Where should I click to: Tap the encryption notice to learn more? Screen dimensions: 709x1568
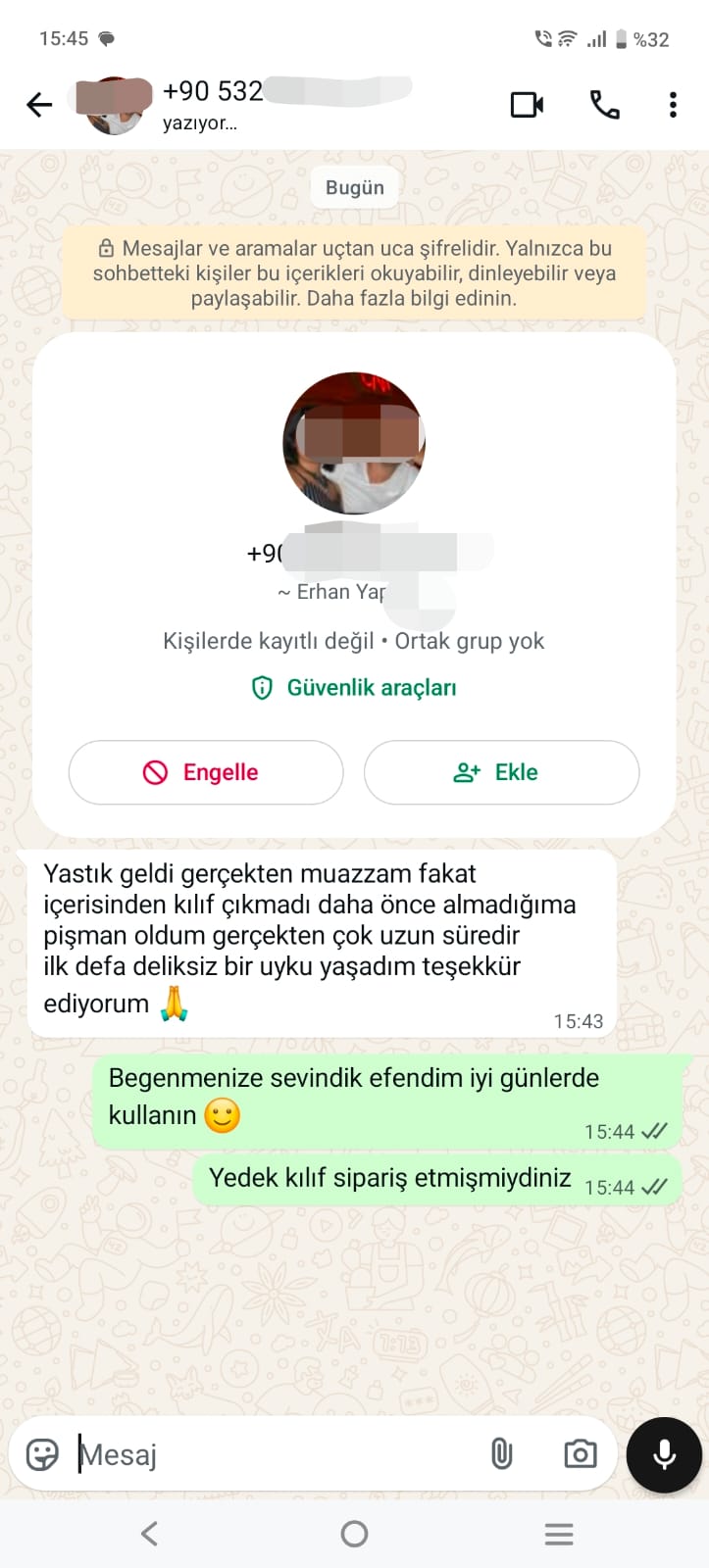[x=354, y=273]
